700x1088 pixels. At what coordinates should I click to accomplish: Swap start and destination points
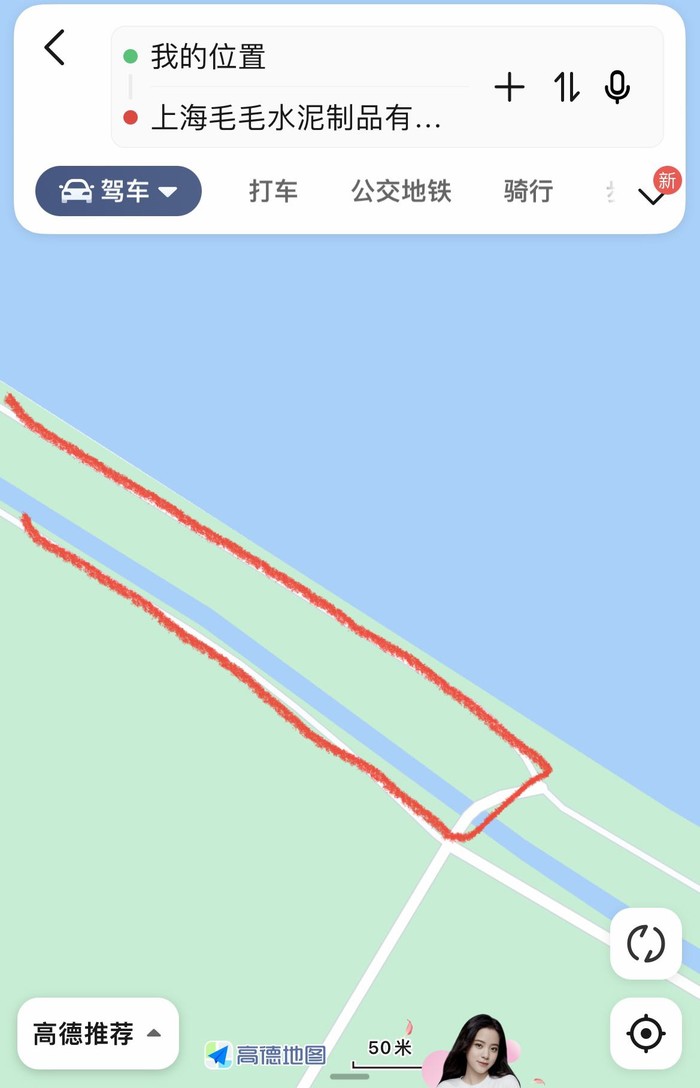pos(566,88)
